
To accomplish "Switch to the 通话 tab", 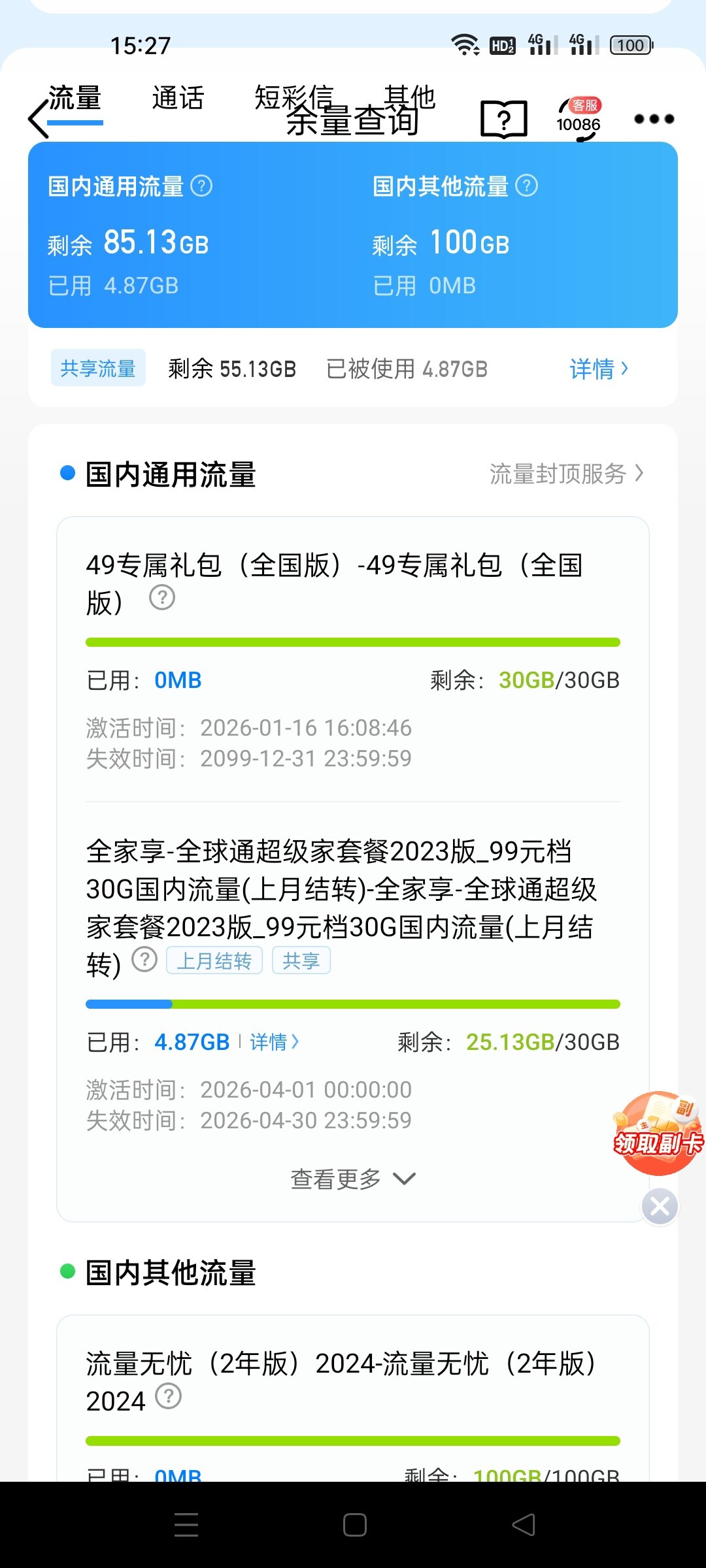I will pos(178,99).
